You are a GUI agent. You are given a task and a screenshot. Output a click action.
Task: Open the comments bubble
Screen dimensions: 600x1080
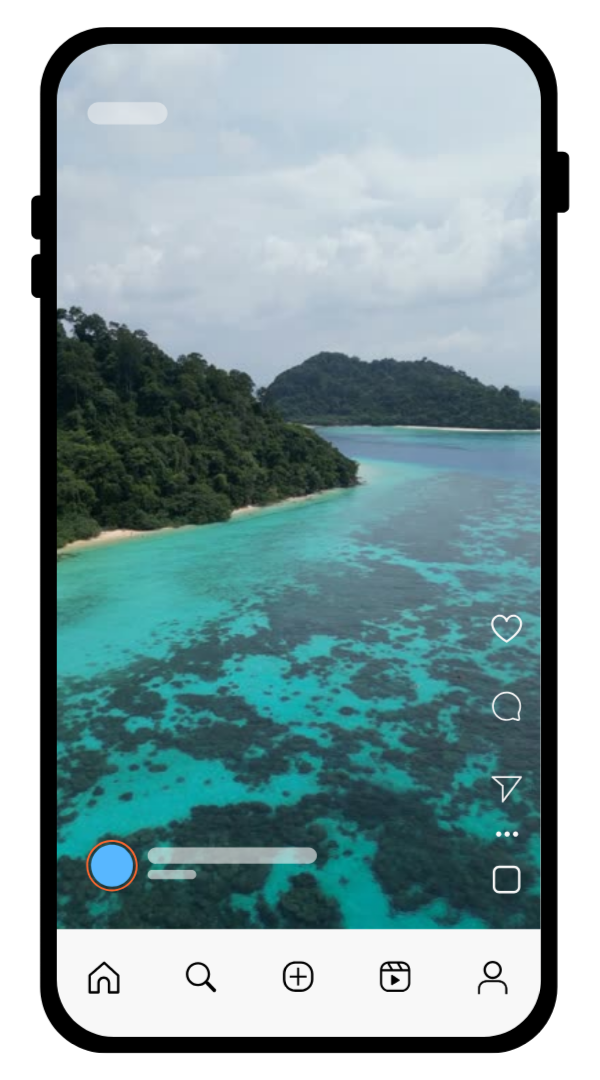506,707
